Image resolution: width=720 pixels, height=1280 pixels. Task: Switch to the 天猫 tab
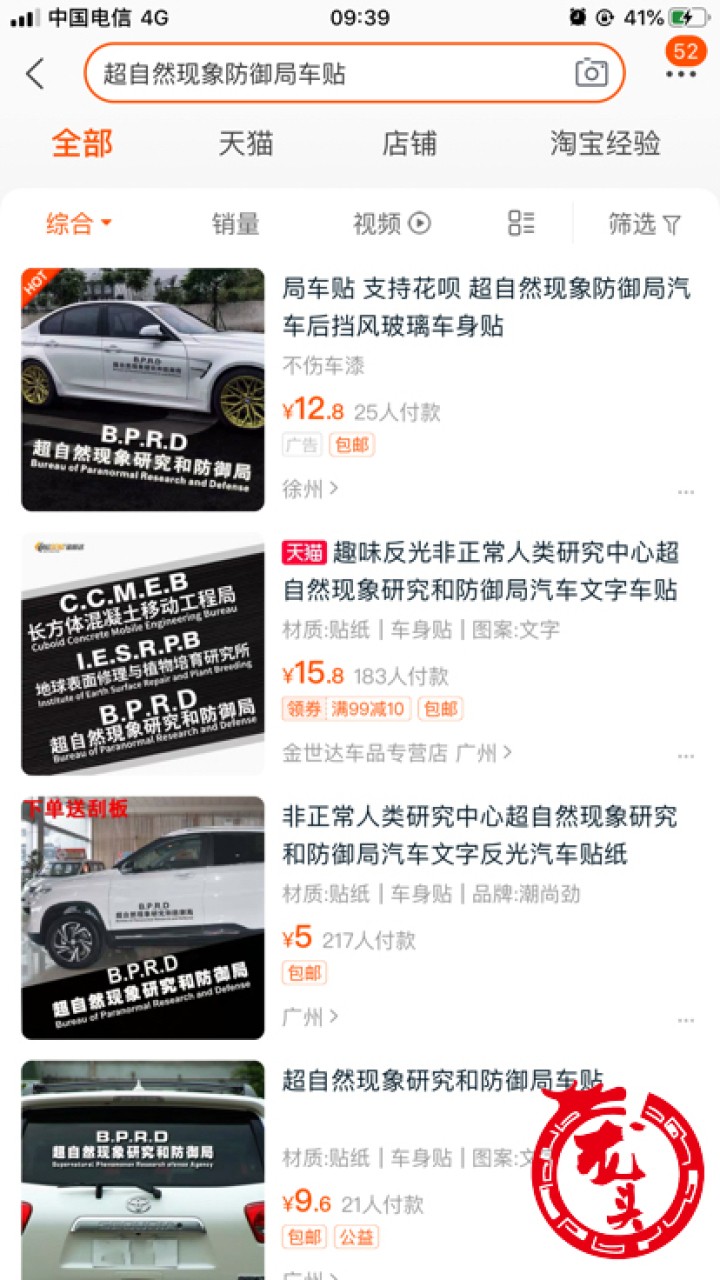(x=246, y=143)
